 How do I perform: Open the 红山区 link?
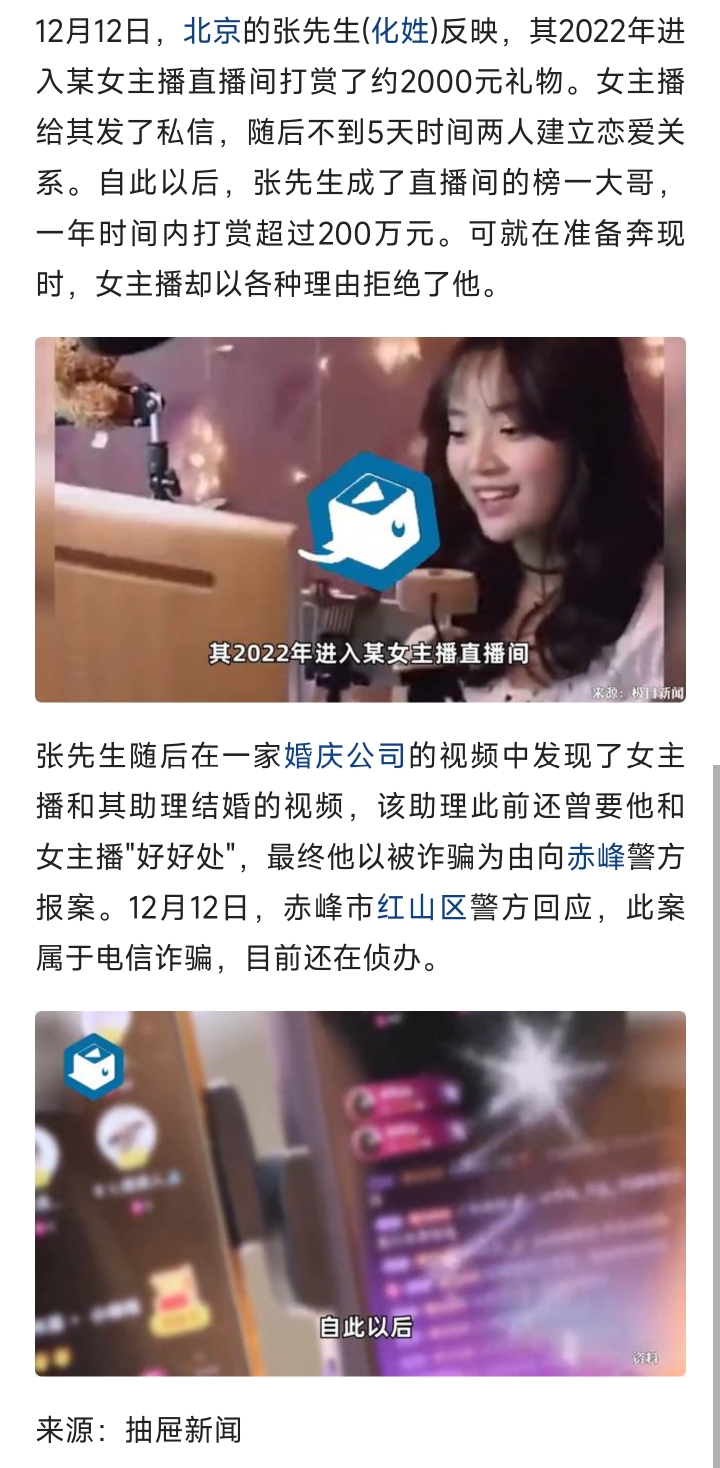[x=421, y=908]
